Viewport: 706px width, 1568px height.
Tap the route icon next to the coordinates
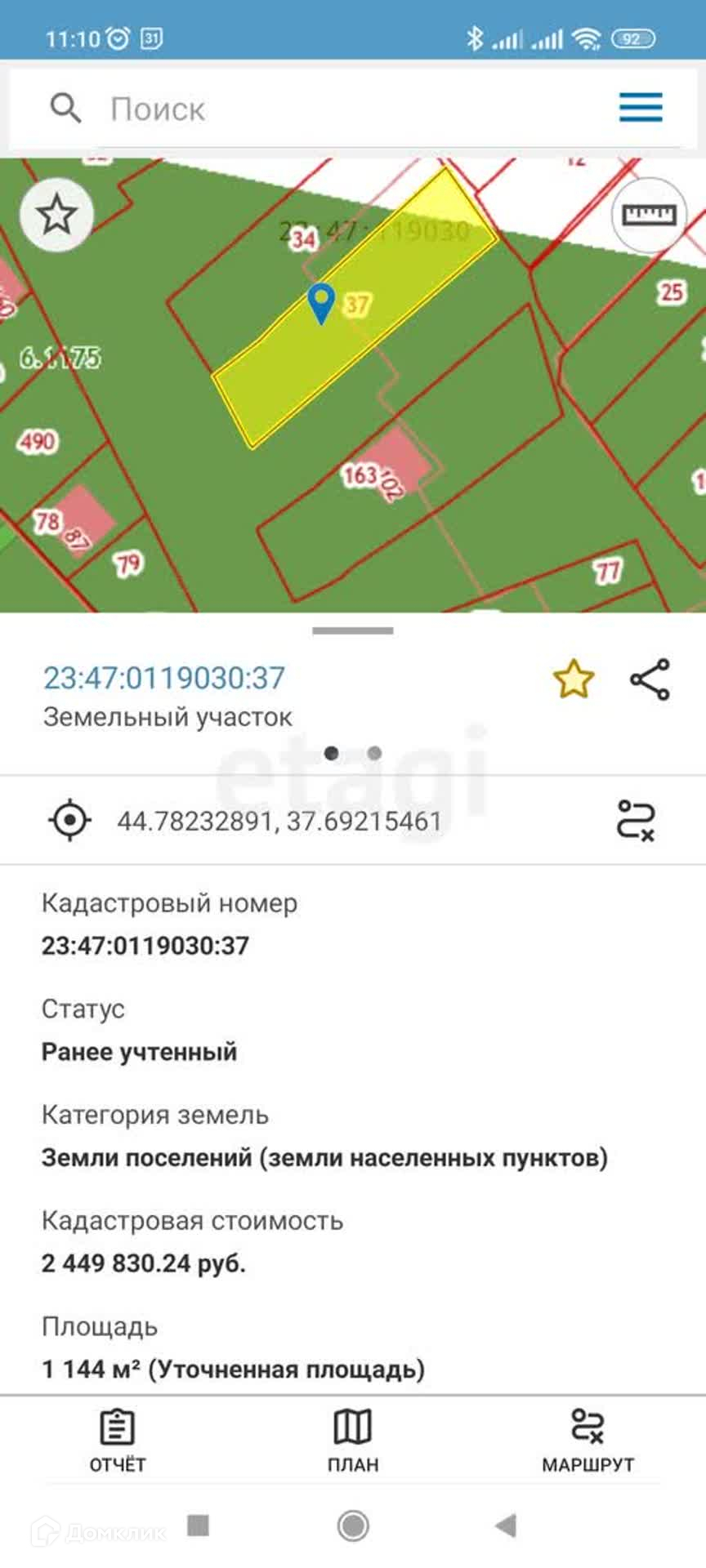click(636, 820)
